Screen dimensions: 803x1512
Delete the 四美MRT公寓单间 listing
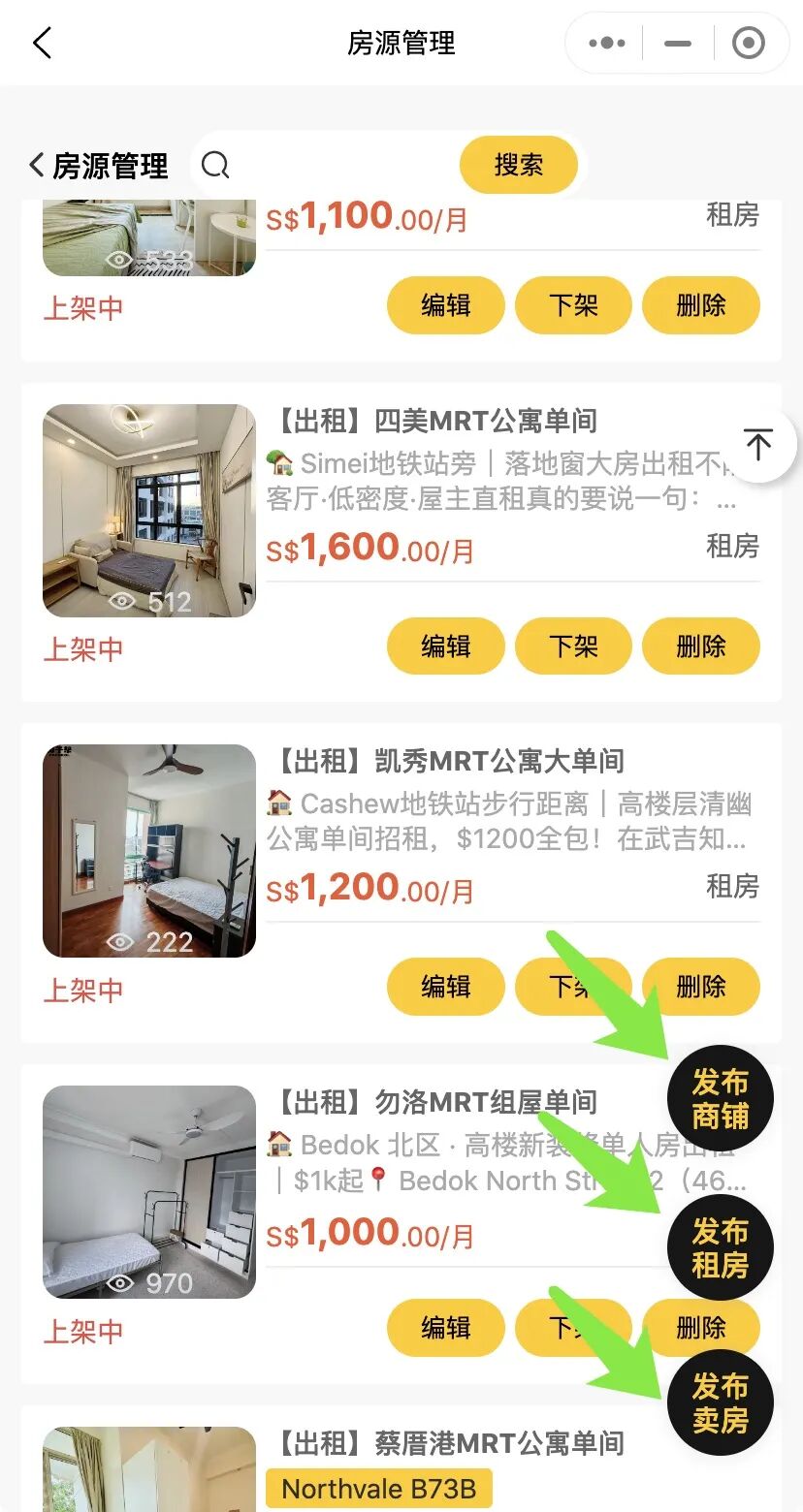(x=701, y=646)
